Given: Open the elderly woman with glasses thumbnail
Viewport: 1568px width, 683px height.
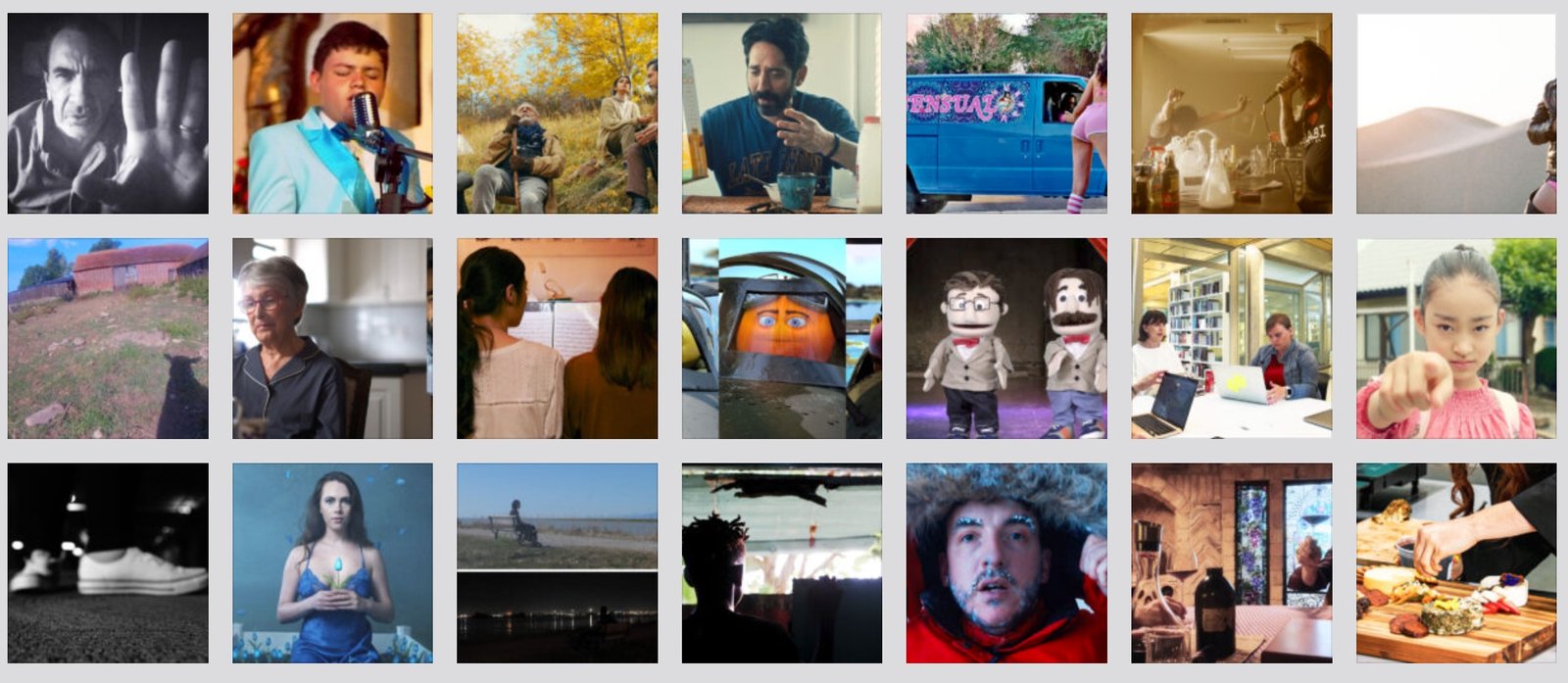Looking at the screenshot, I should coord(332,338).
